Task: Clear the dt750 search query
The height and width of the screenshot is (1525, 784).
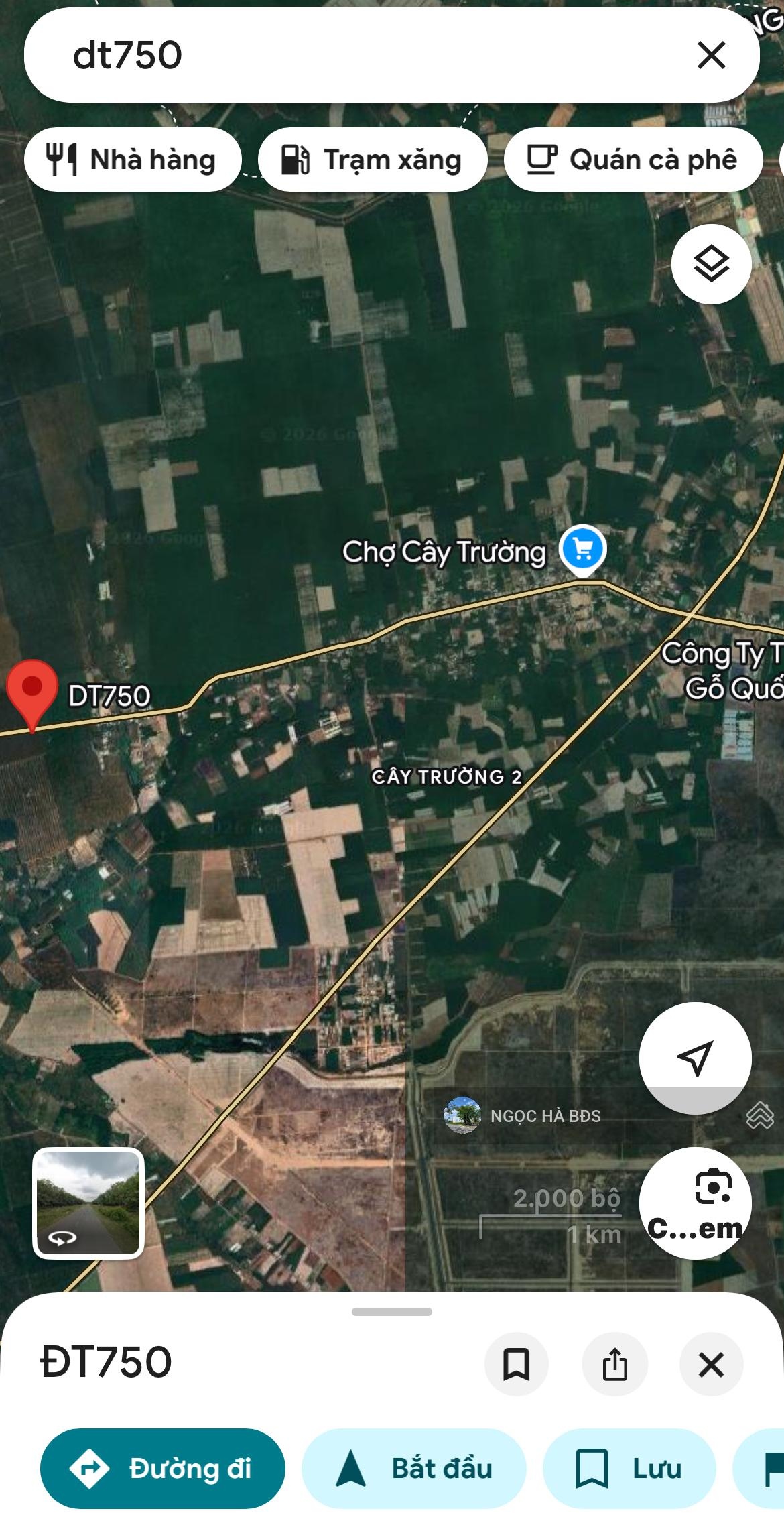Action: (711, 55)
